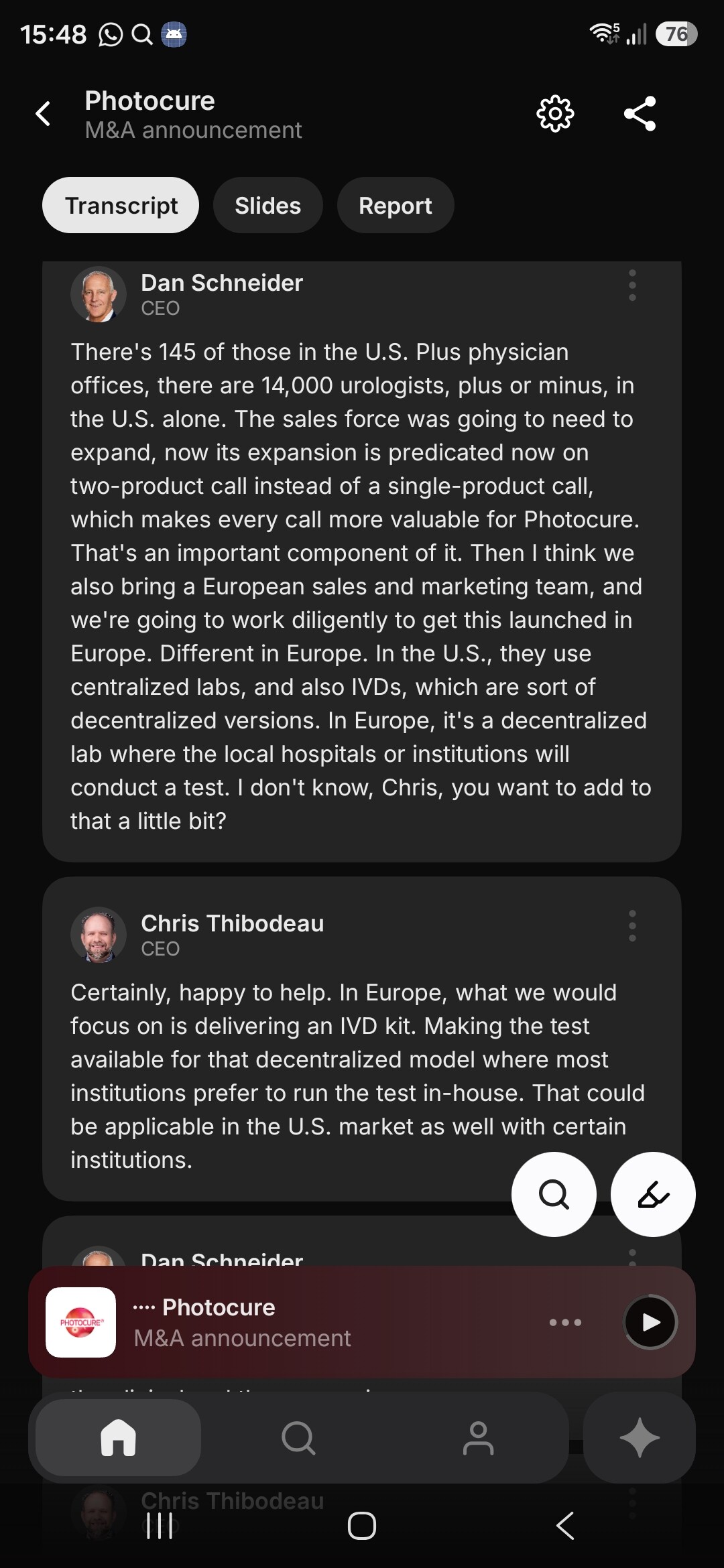Tap the system home button

pyautogui.click(x=362, y=1526)
